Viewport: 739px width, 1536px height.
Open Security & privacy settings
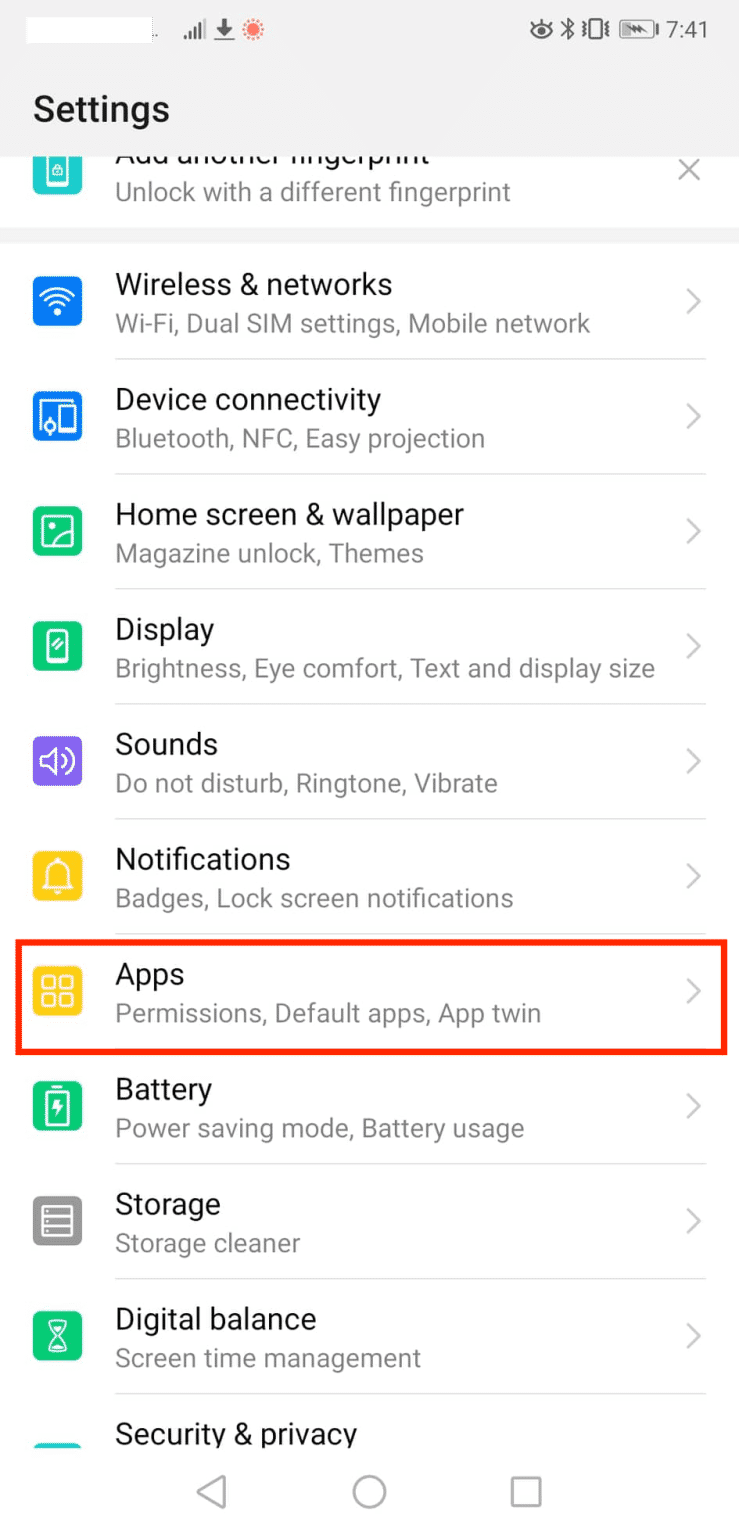[369, 1422]
